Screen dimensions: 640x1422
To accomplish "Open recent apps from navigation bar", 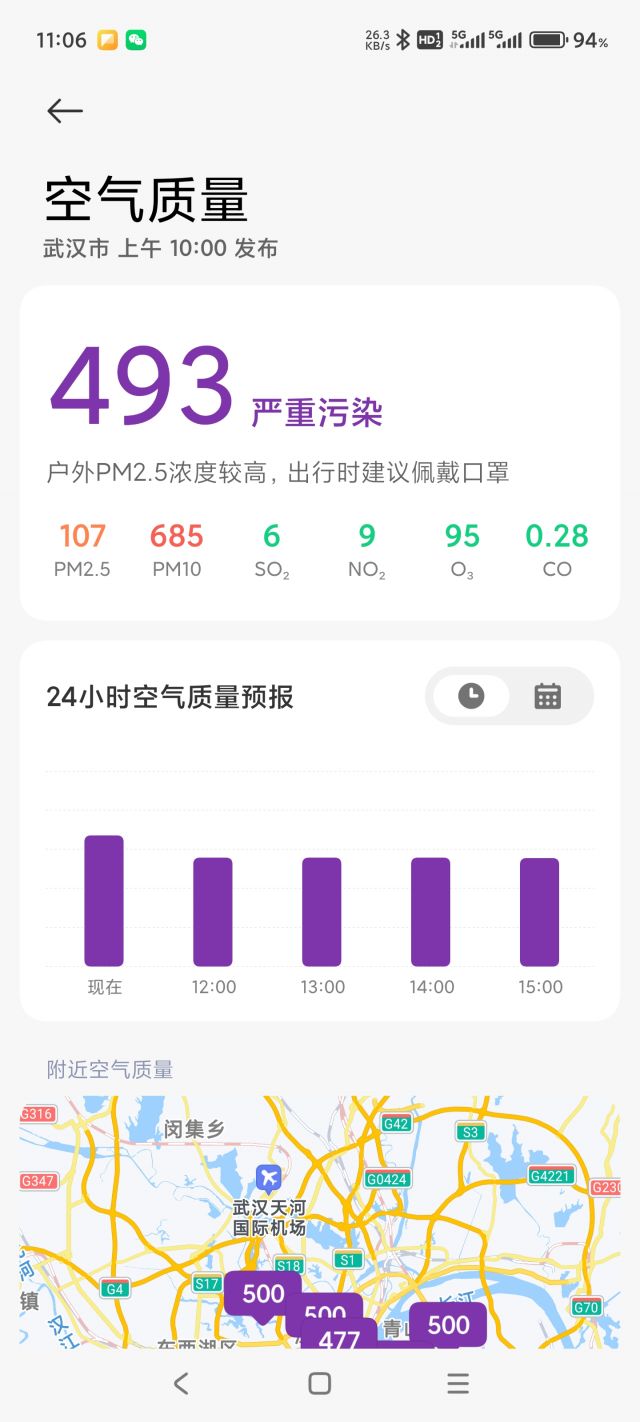I will tap(458, 1383).
